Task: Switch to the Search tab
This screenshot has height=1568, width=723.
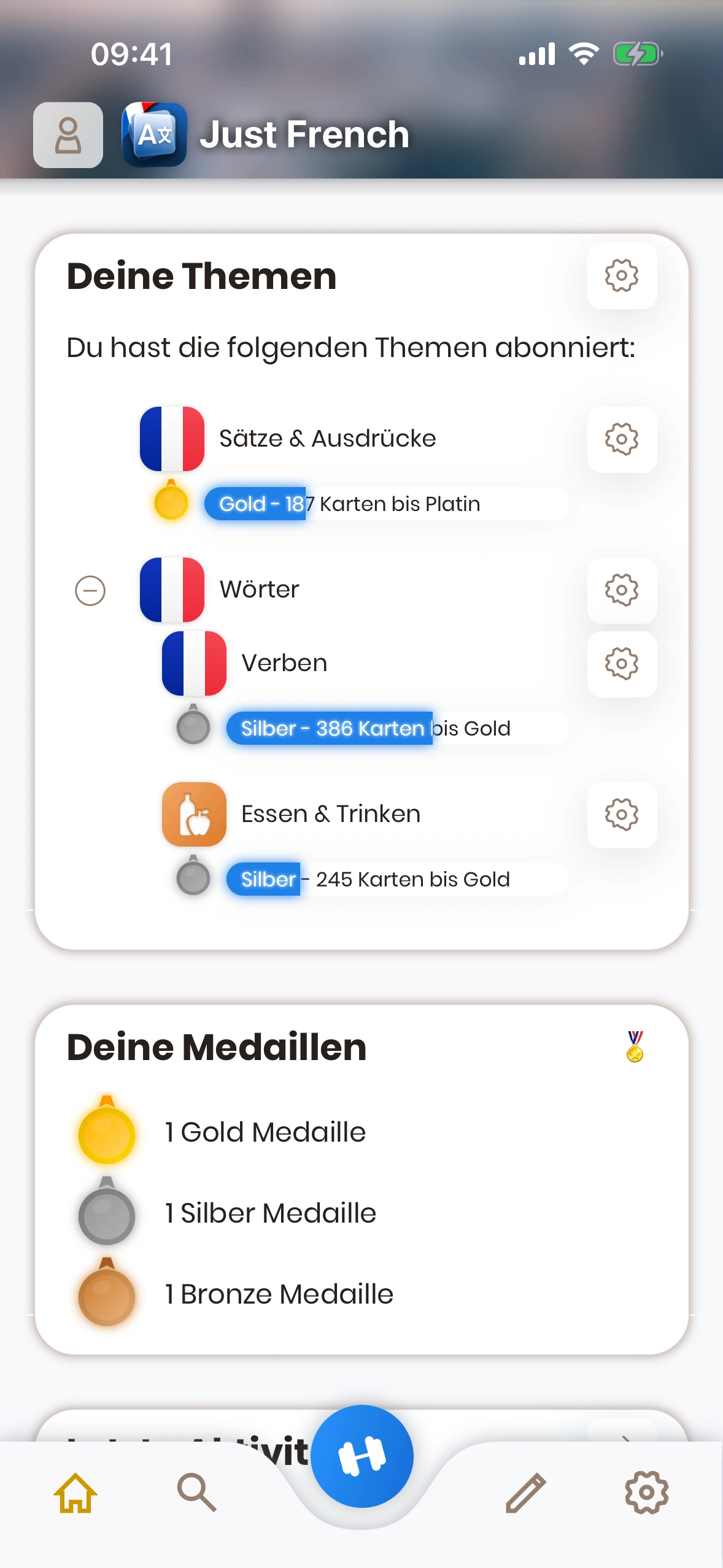Action: coord(196,1493)
